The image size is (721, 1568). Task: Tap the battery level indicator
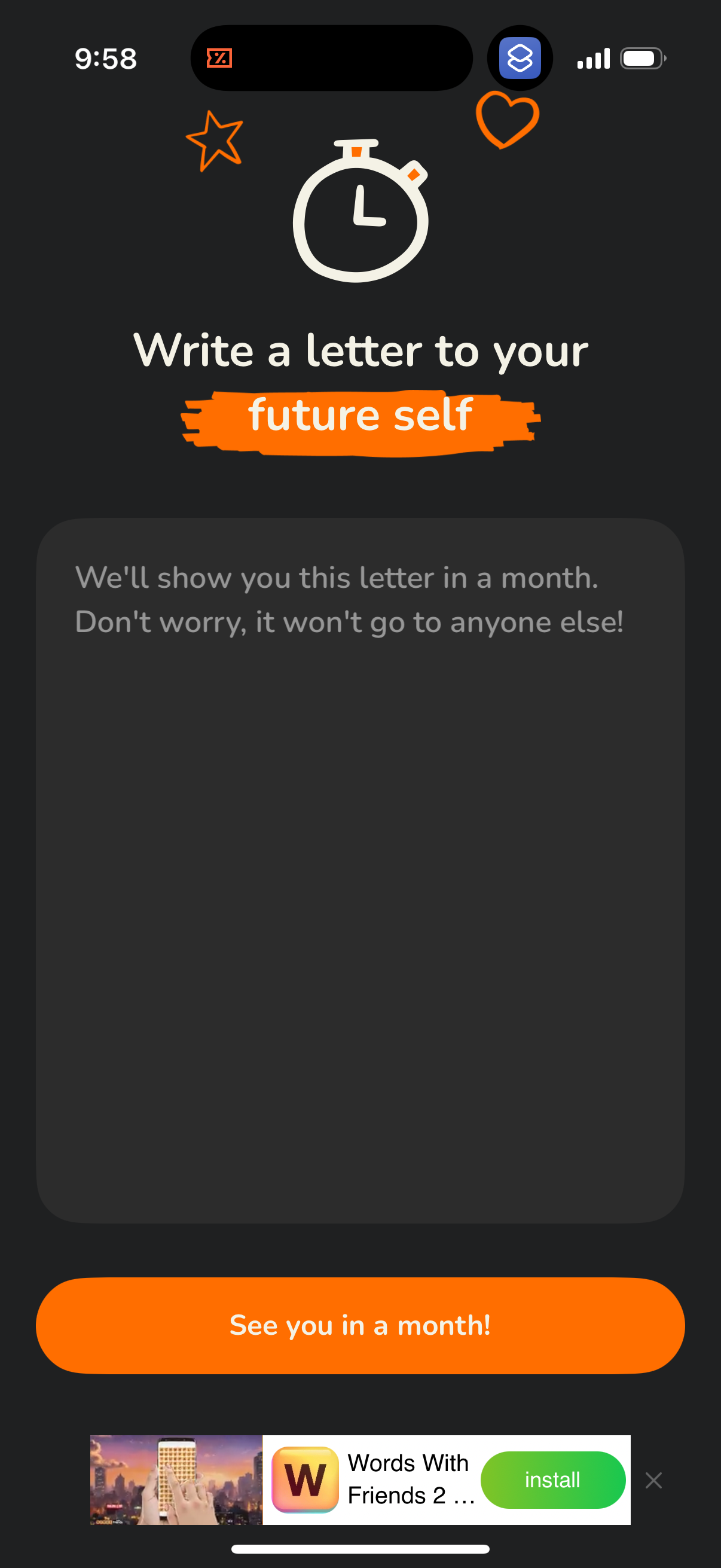tap(641, 58)
